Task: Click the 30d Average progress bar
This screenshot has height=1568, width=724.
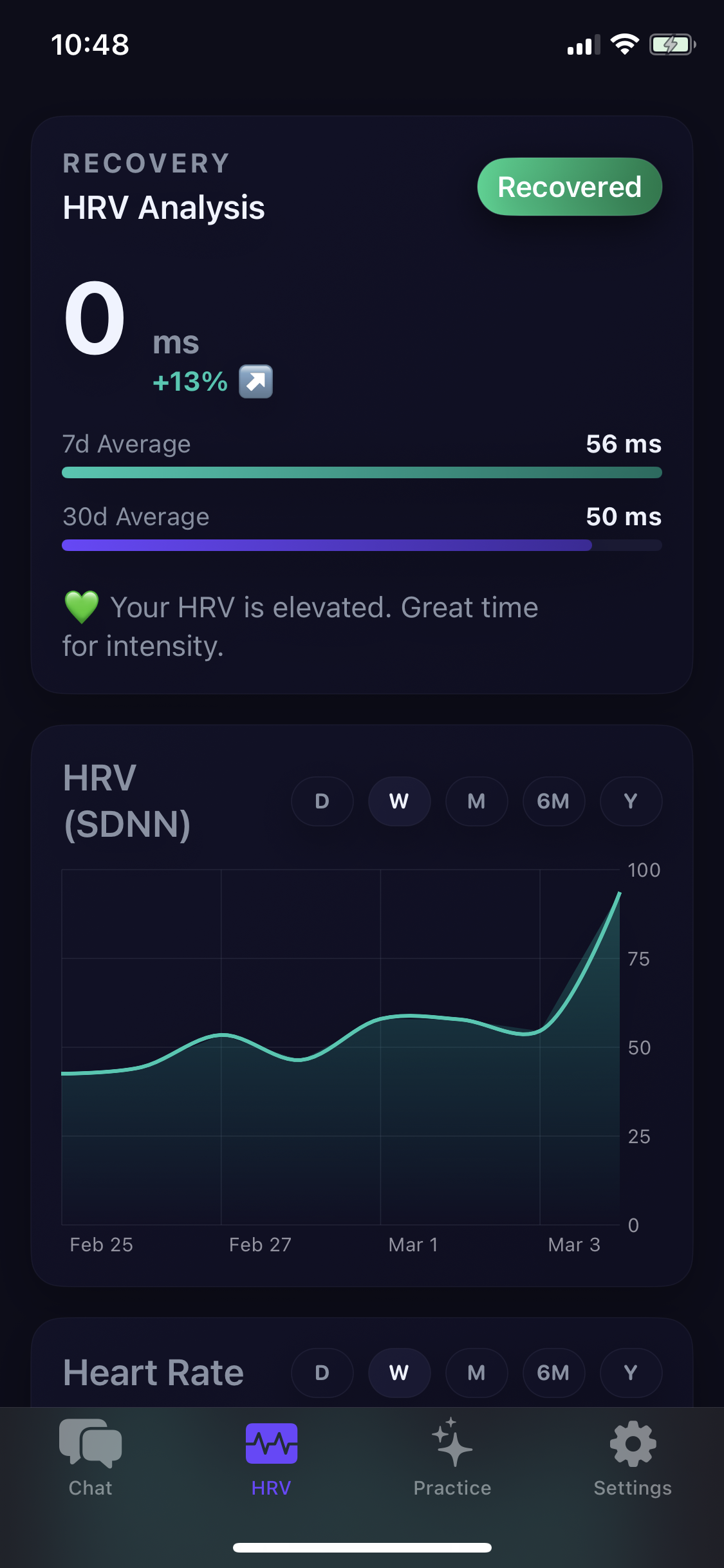Action: (x=360, y=545)
